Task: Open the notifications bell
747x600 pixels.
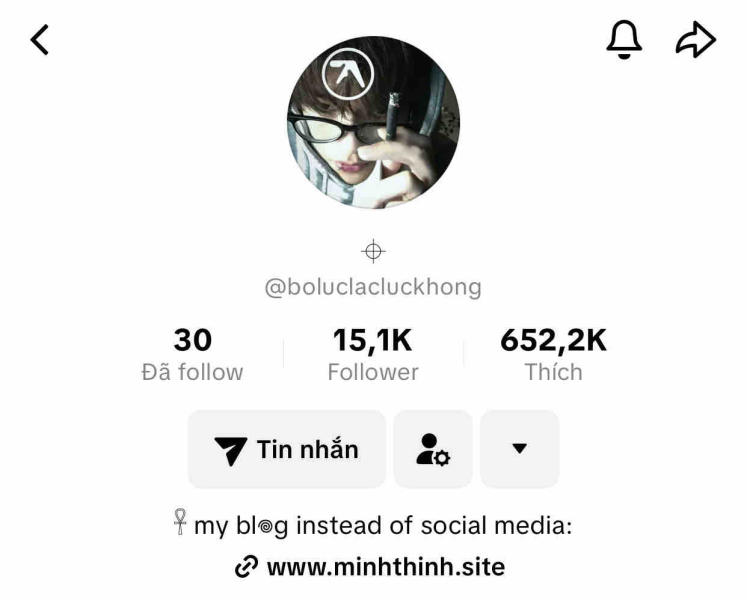Action: (x=624, y=40)
